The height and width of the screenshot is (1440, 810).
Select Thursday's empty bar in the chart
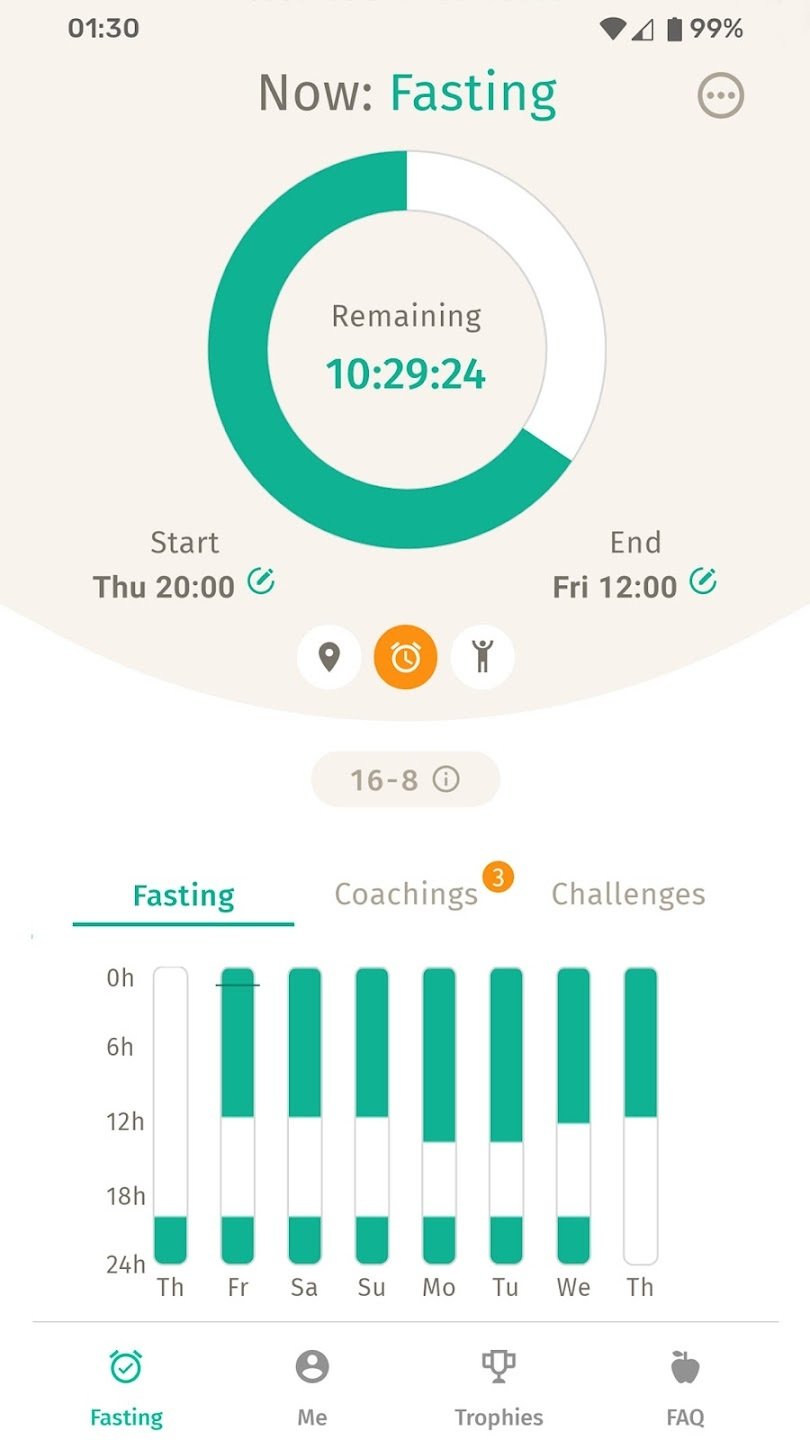[170, 1110]
